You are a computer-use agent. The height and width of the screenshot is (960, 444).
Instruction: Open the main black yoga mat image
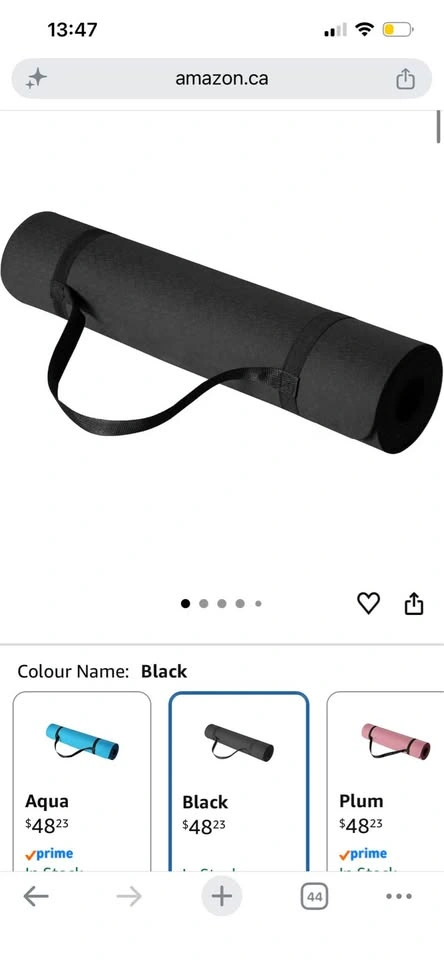[x=221, y=332]
